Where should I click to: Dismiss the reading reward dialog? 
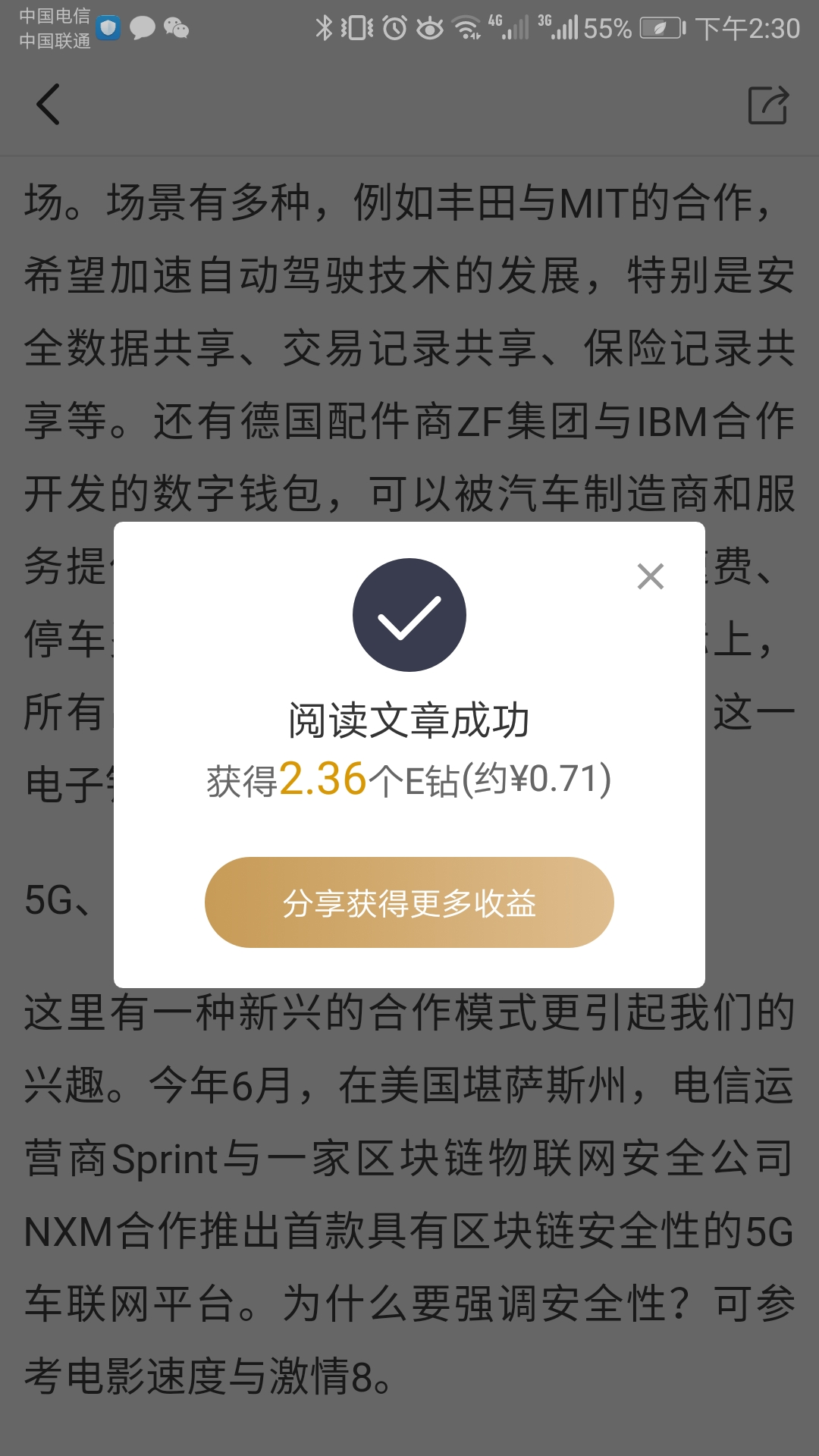[x=651, y=576]
